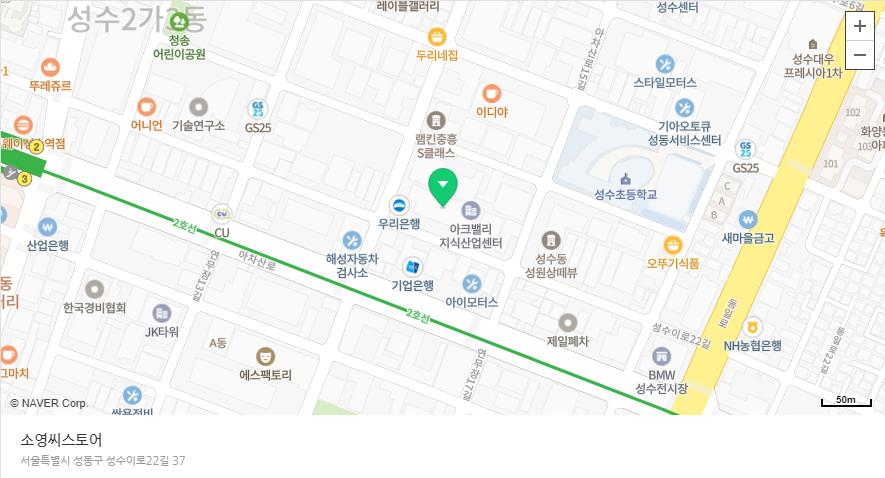The image size is (885, 478).
Task: Select the 산업은행 marker
Action: click(x=48, y=227)
